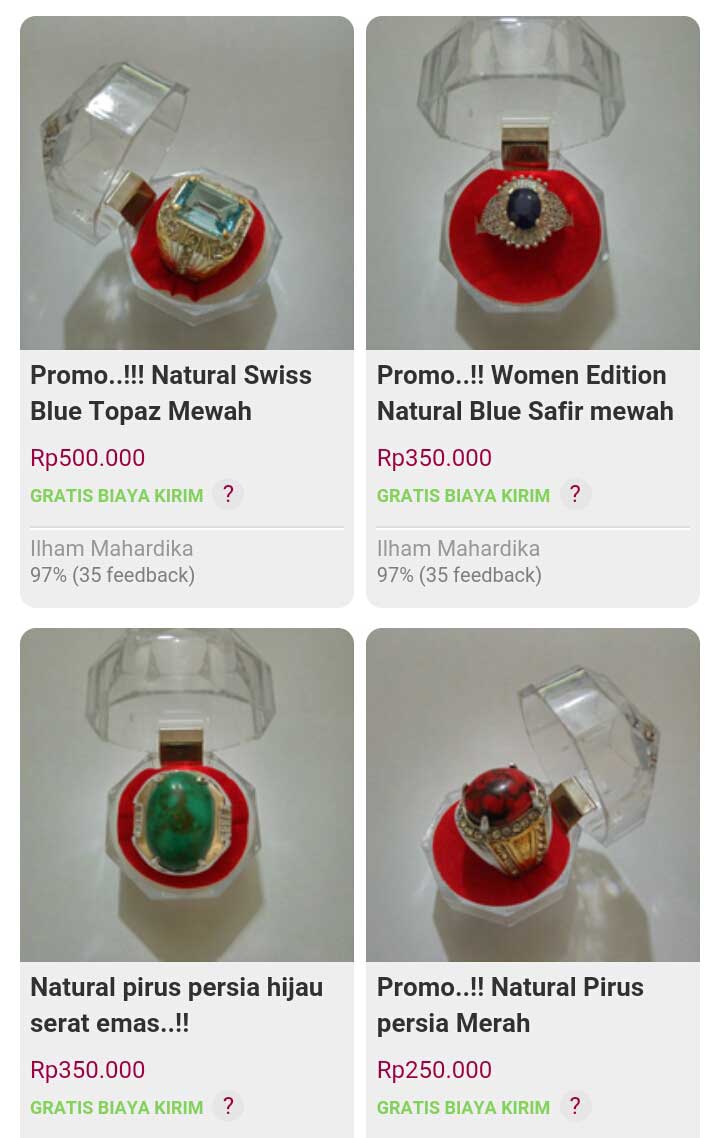The width and height of the screenshot is (717, 1138).
Task: Tap the shipping help icon on Swiss Blue Topaz
Action: point(228,494)
